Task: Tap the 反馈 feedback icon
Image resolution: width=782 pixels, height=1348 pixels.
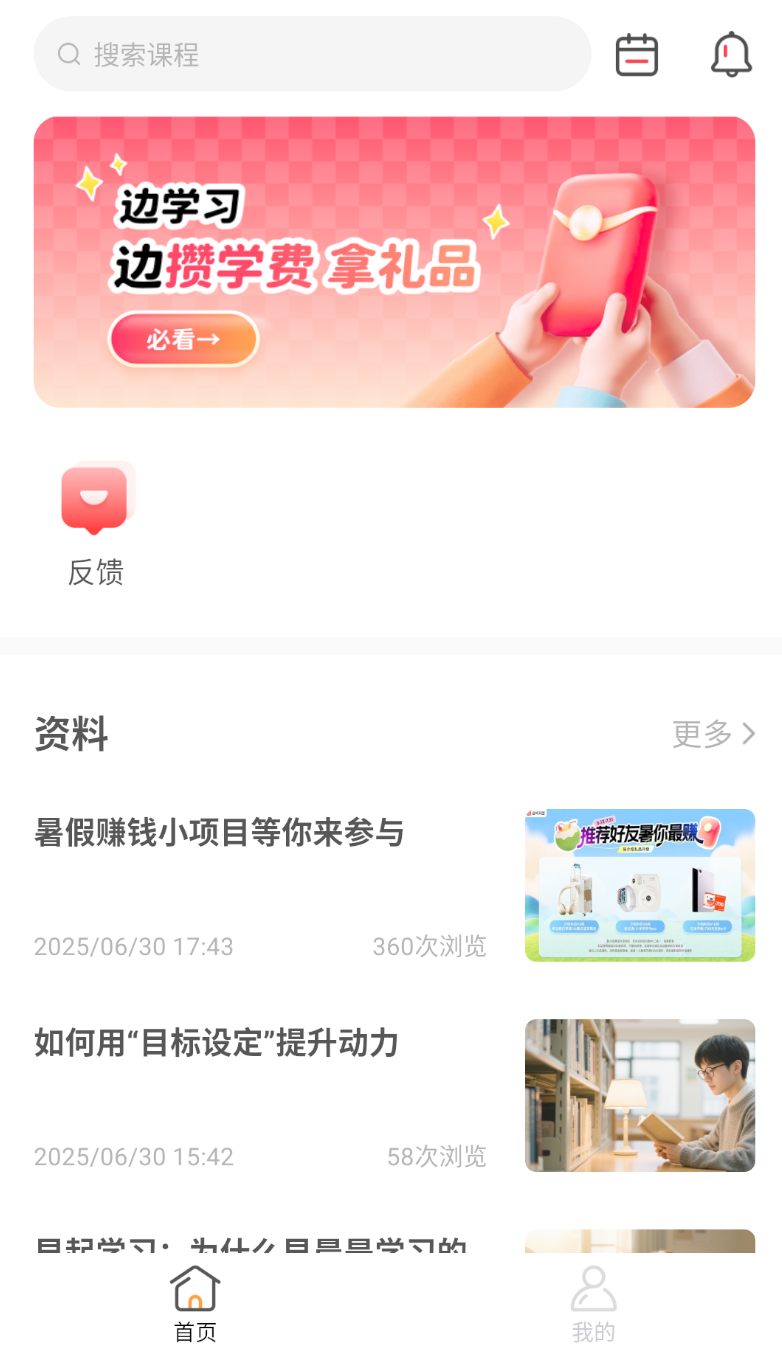Action: 95,498
